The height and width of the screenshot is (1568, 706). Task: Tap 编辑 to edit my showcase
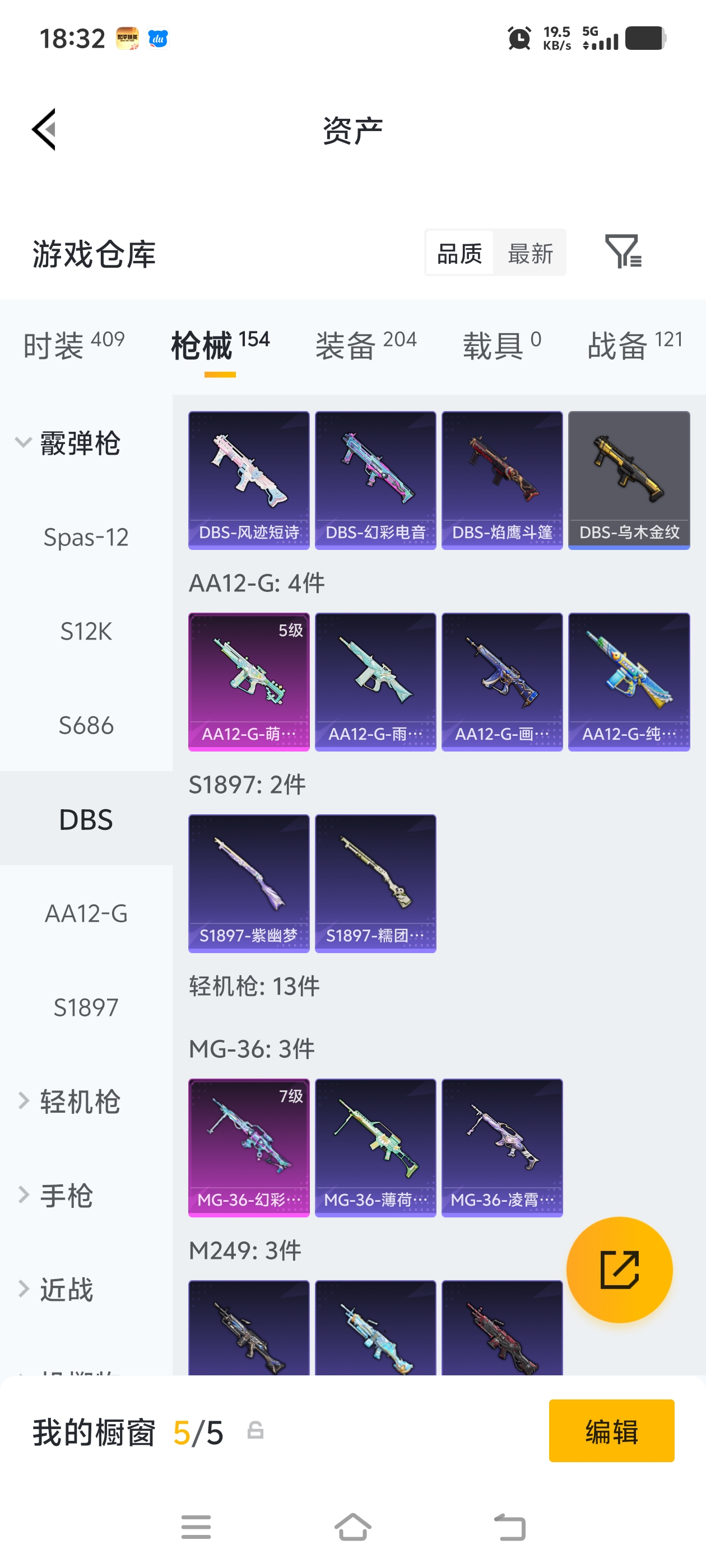point(611,1431)
